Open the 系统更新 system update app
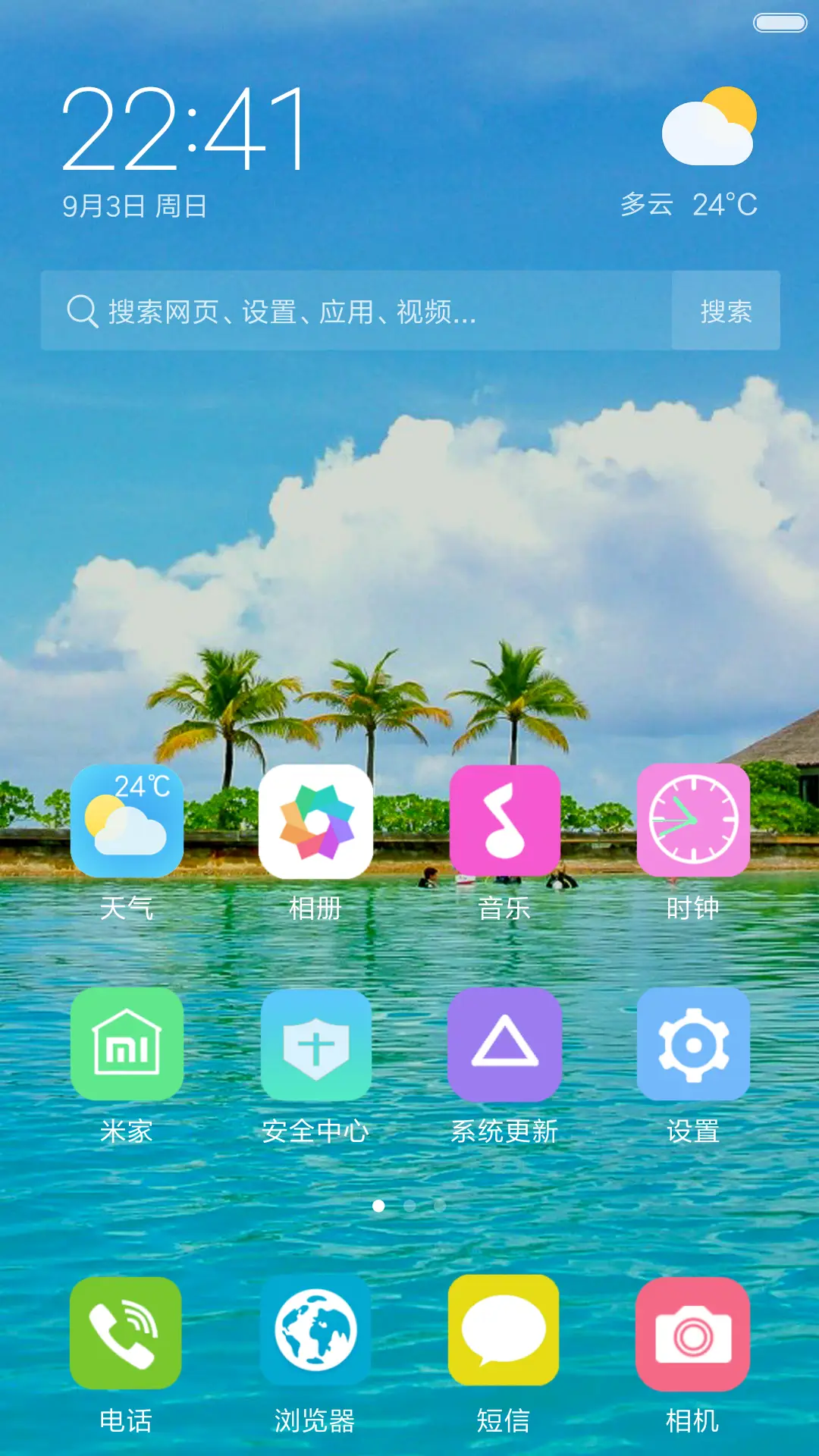Image resolution: width=819 pixels, height=1456 pixels. pyautogui.click(x=505, y=1045)
